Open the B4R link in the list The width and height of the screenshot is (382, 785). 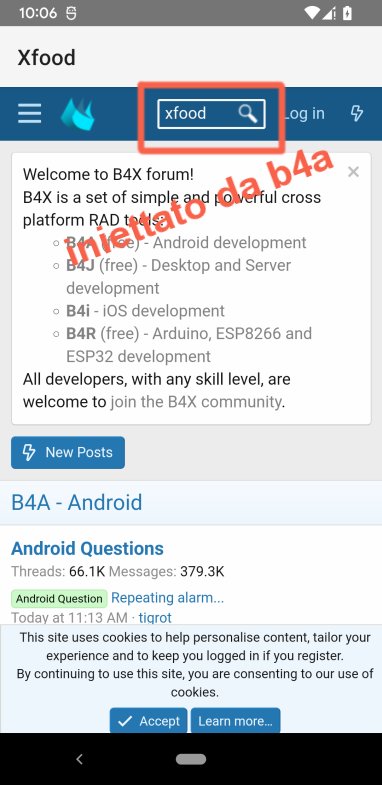click(81, 333)
